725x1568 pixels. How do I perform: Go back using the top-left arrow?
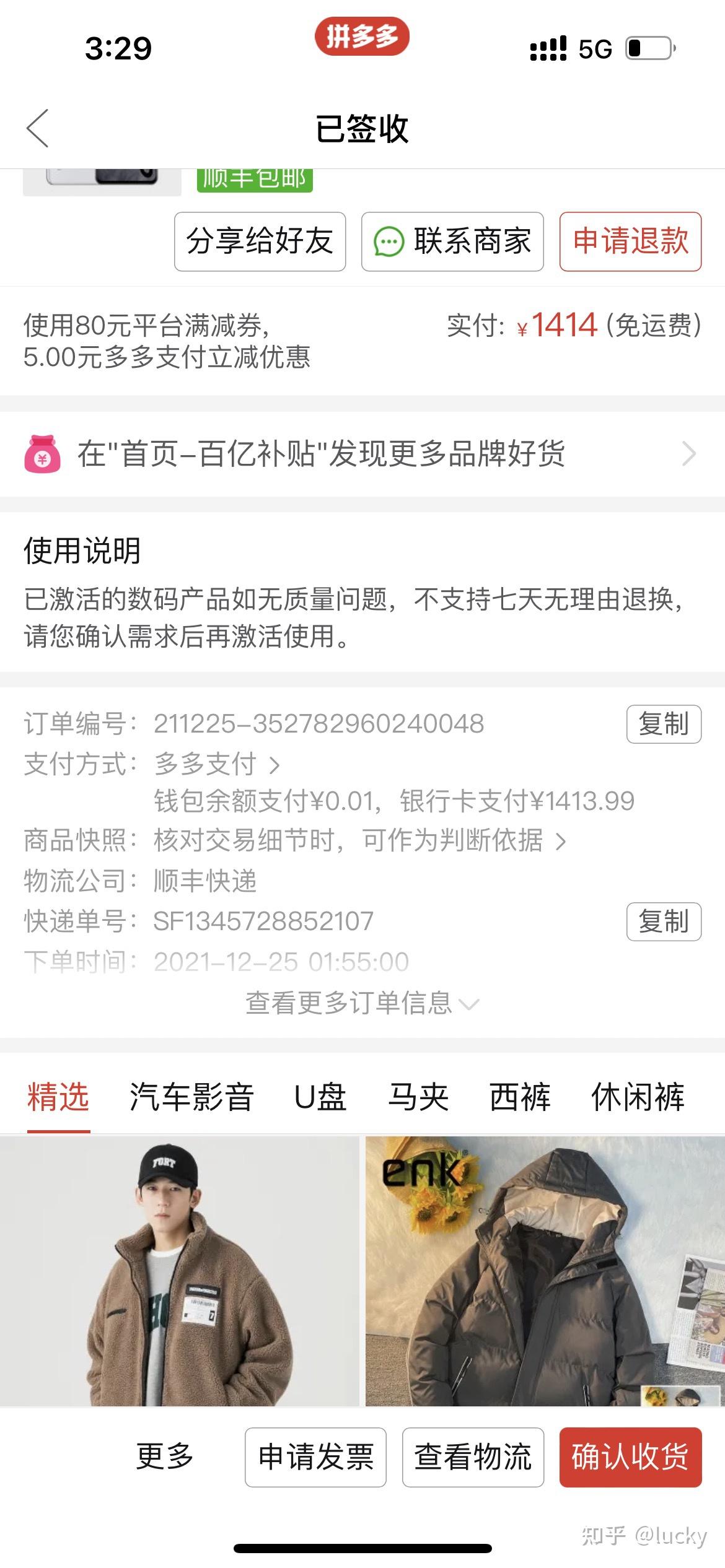pyautogui.click(x=38, y=129)
